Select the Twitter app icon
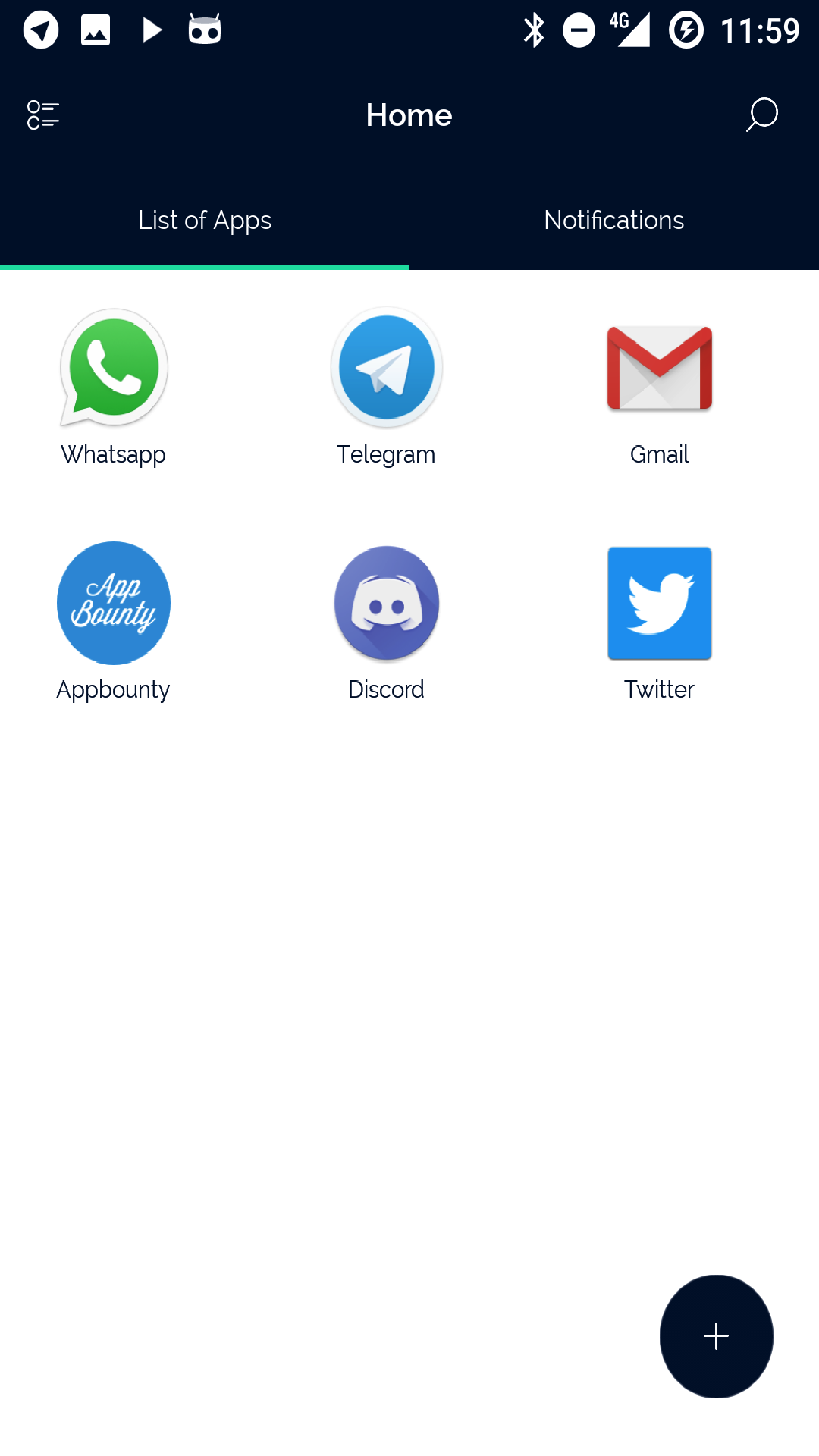Screen dimensions: 819x1456 [x=659, y=603]
